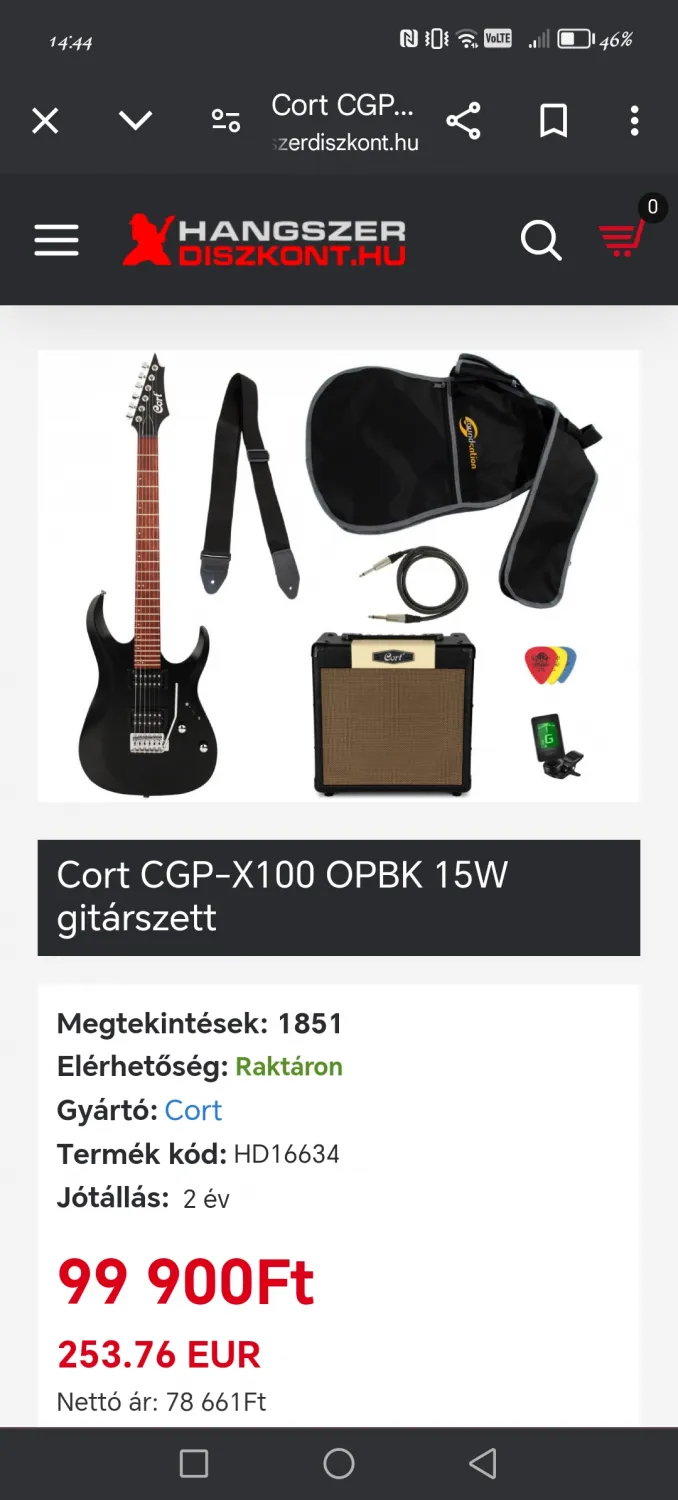
Task: Open the browser overflow menu
Action: click(x=634, y=122)
